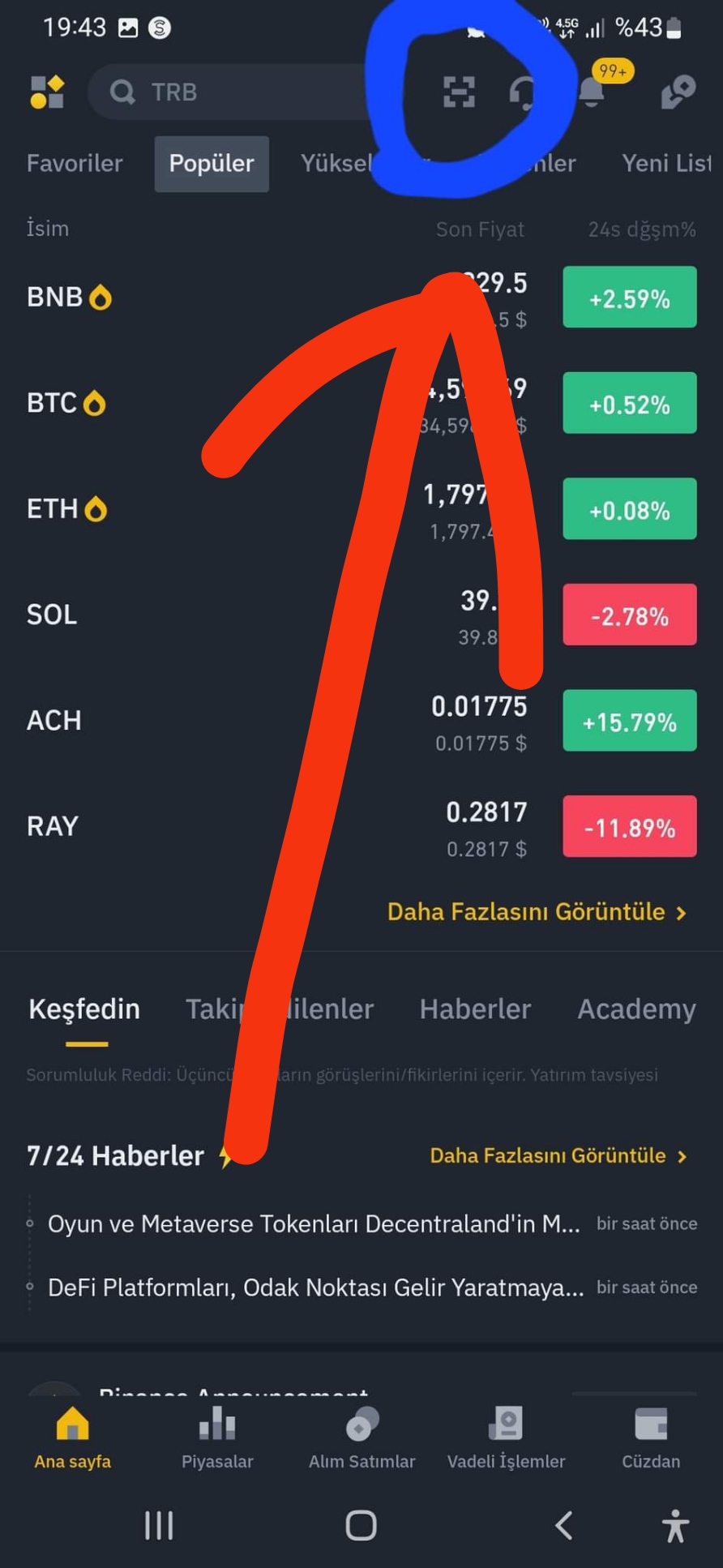The image size is (723, 1568).
Task: Open the RAY coin row
Action: 361,827
